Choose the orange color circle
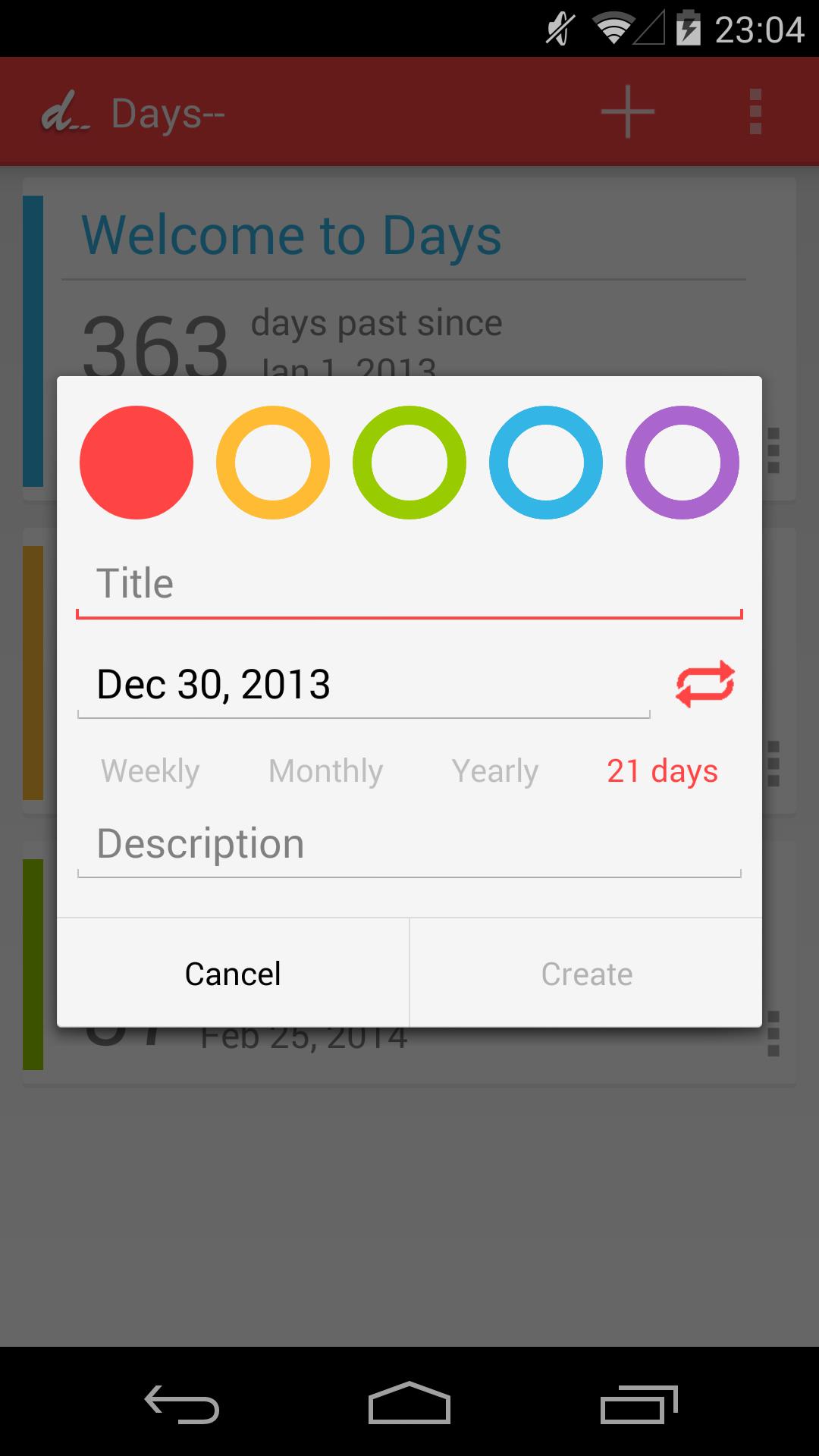Screen dimensions: 819x1456 coord(273,463)
